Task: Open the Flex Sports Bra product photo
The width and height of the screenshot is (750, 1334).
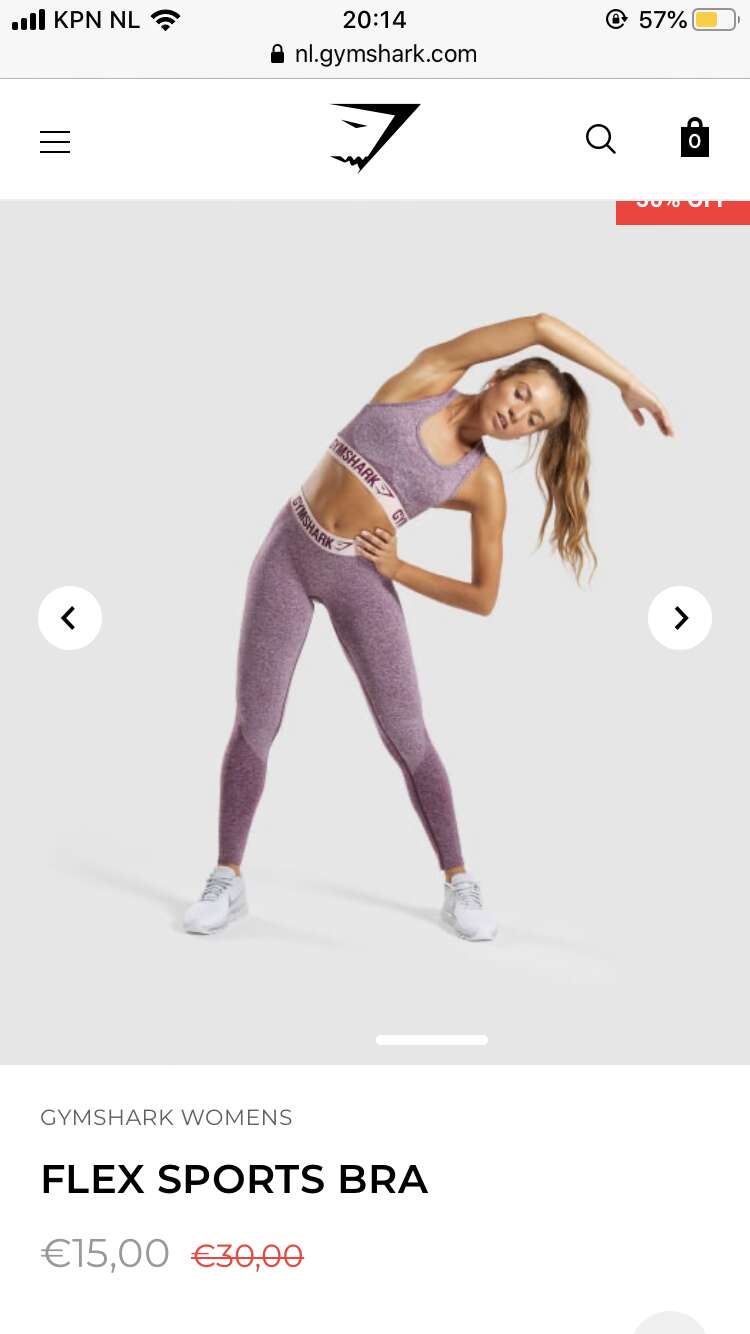Action: pyautogui.click(x=375, y=632)
